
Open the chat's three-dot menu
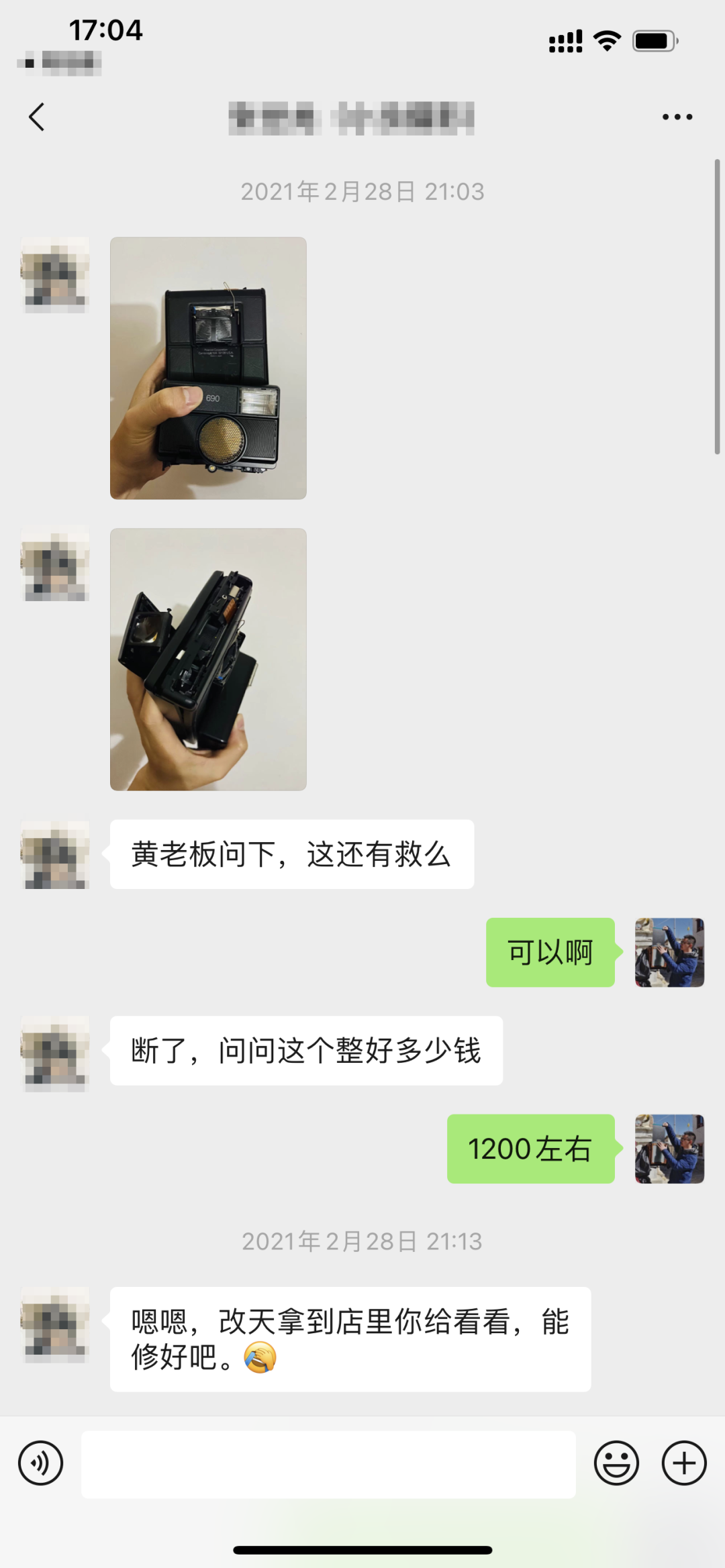677,117
